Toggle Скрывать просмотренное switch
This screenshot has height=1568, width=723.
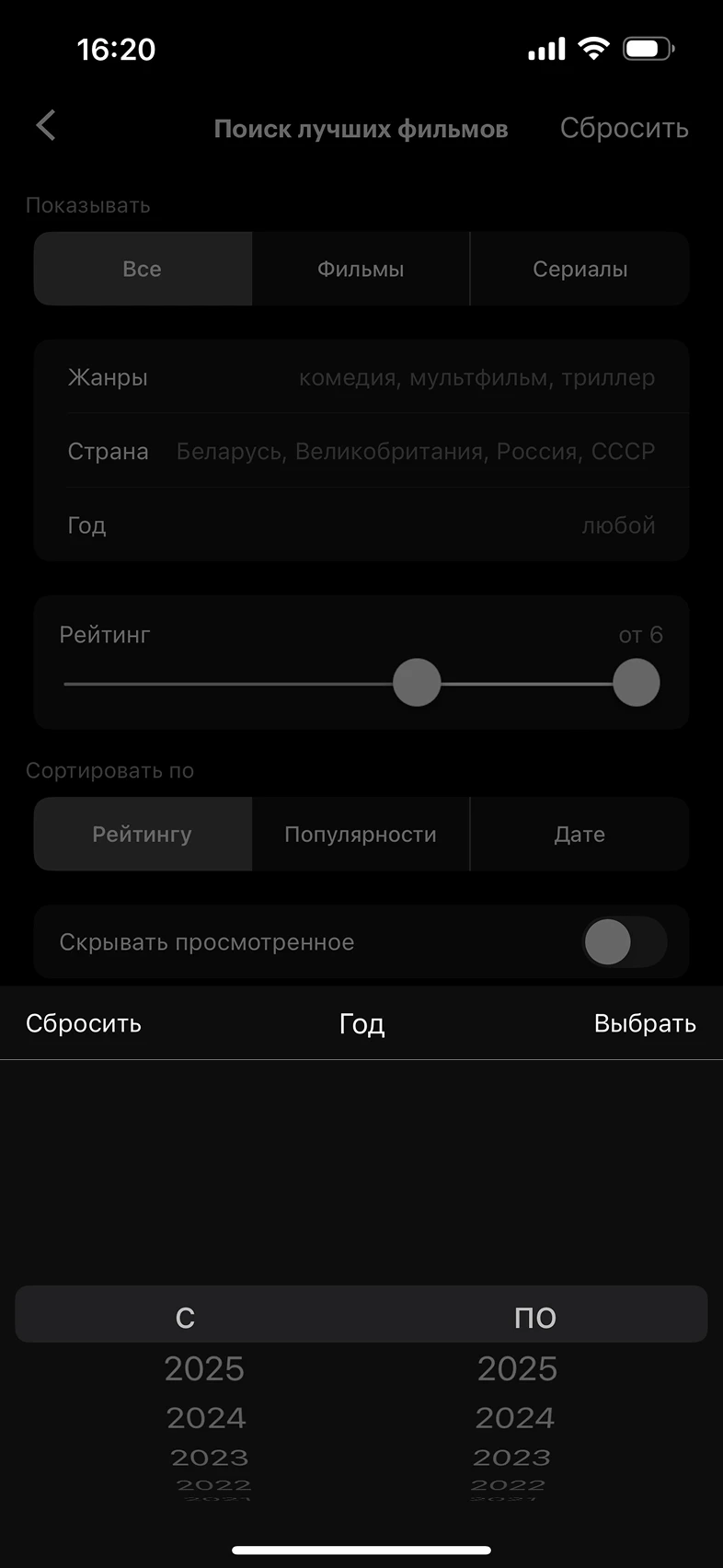(624, 942)
